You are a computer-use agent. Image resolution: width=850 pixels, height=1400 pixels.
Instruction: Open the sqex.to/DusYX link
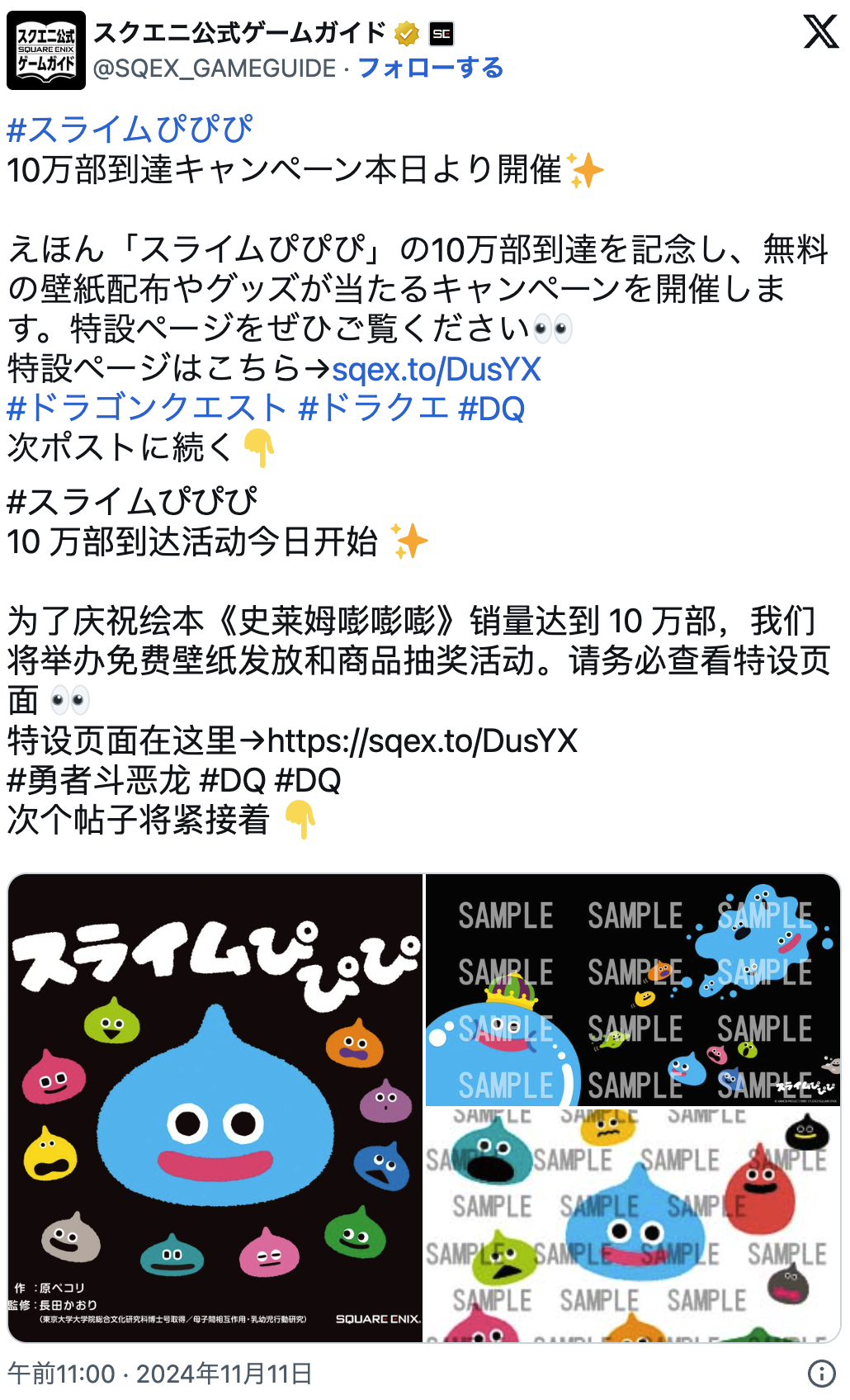click(437, 369)
